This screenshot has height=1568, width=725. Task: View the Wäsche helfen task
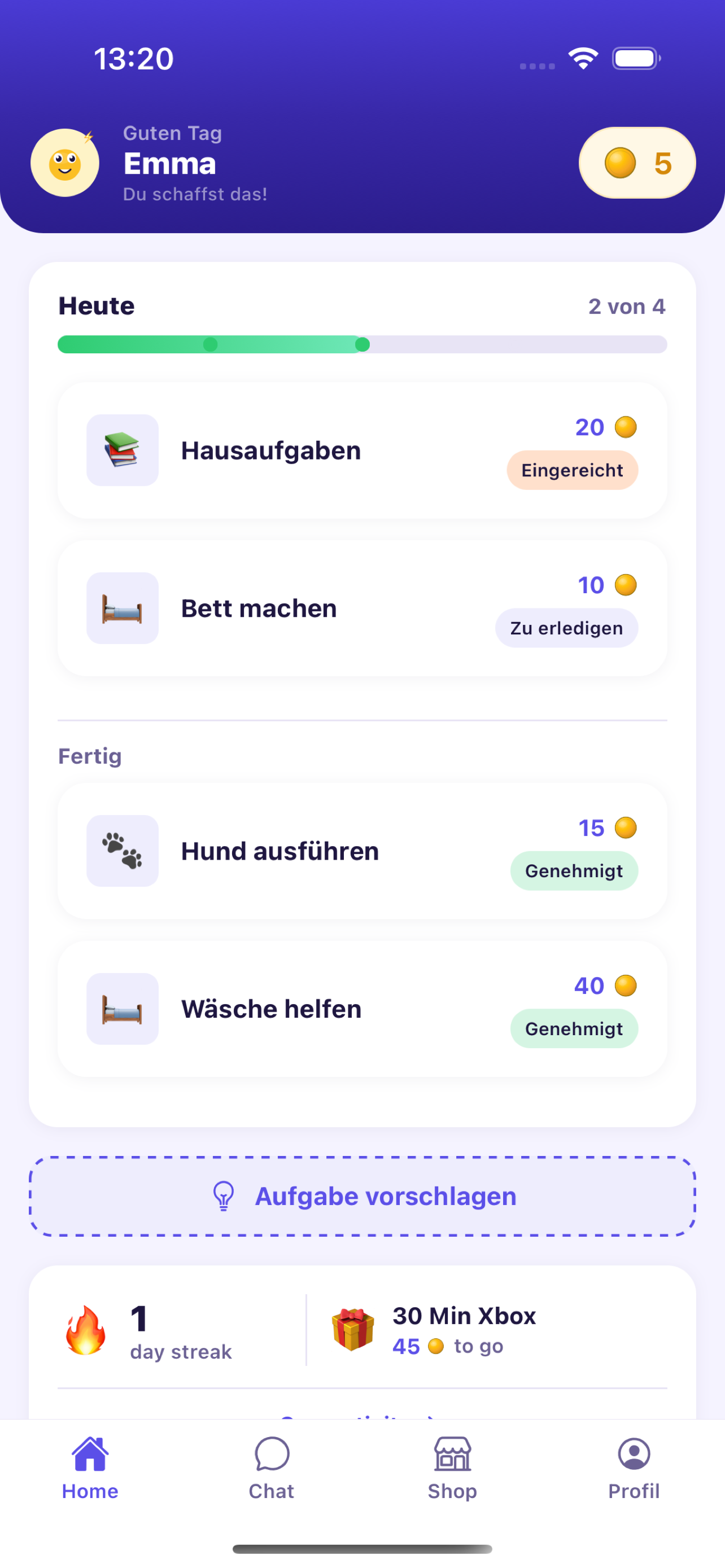(x=361, y=1009)
